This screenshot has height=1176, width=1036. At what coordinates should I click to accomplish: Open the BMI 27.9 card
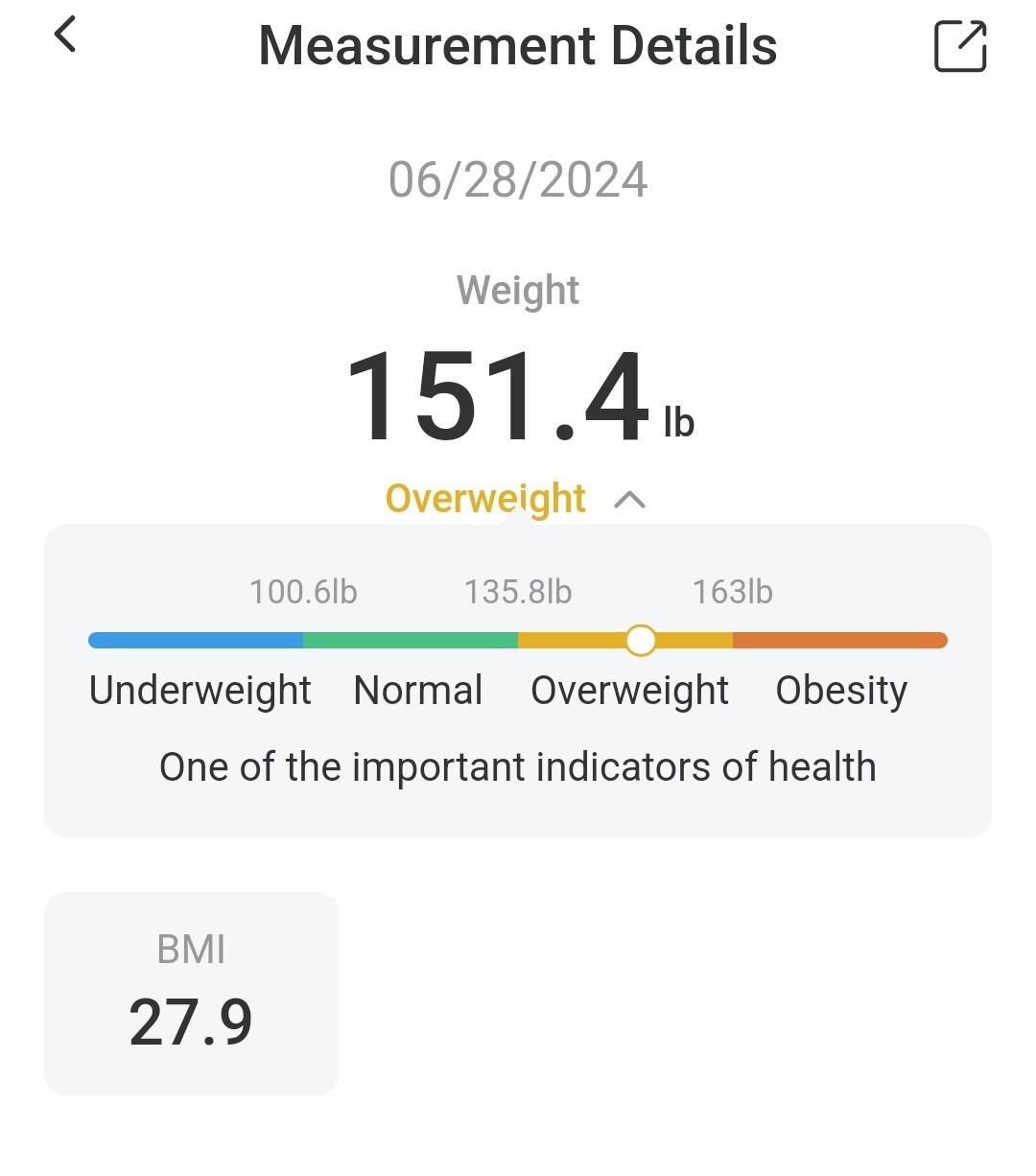click(191, 993)
